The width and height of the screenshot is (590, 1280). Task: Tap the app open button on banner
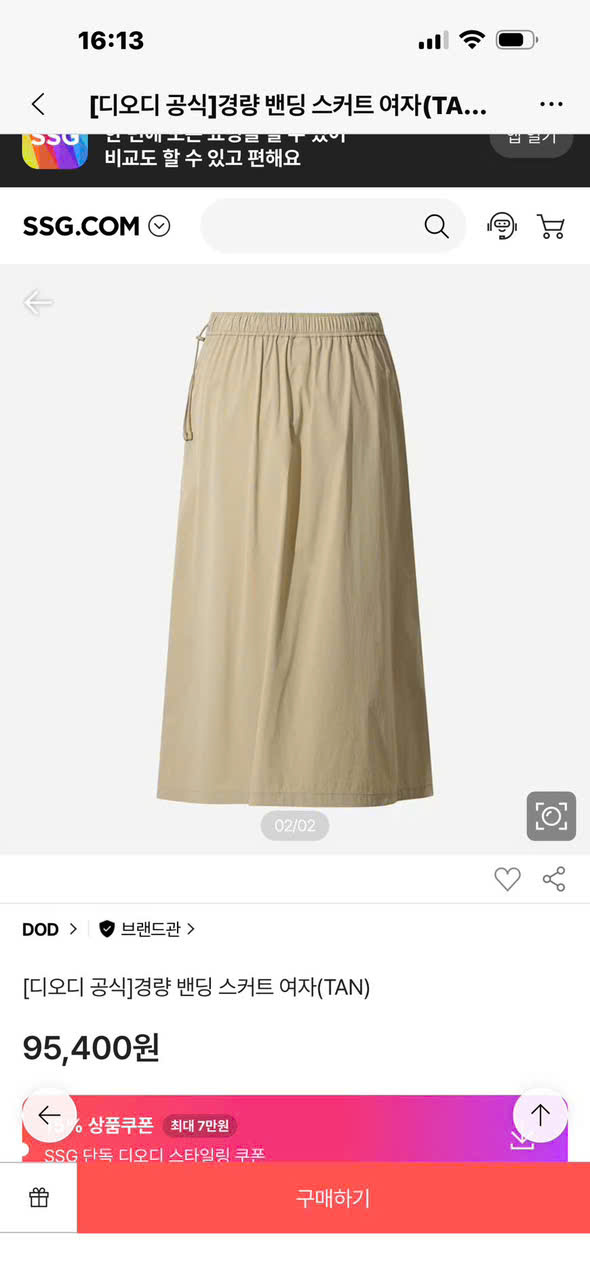coord(531,138)
